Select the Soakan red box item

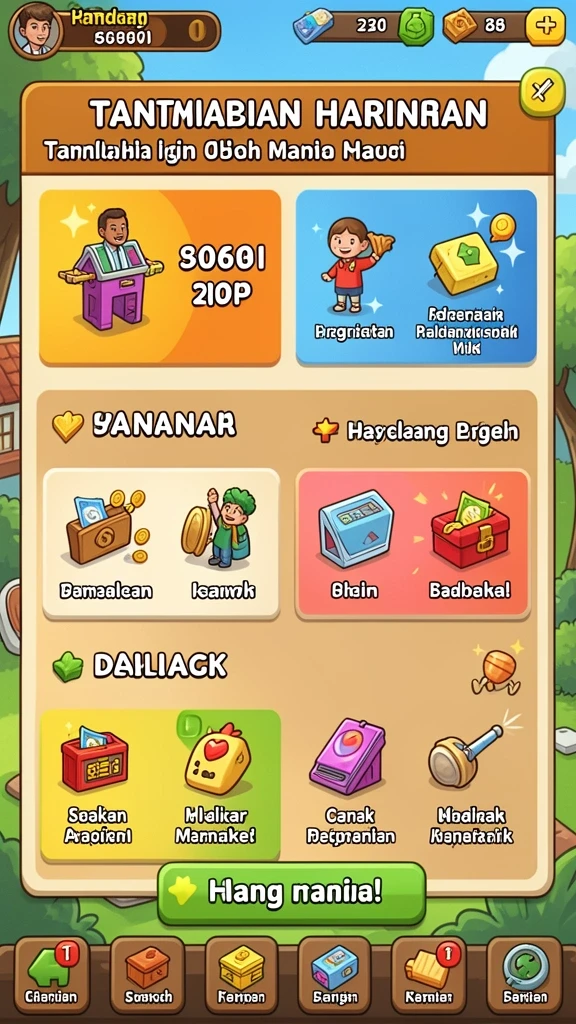(x=97, y=784)
